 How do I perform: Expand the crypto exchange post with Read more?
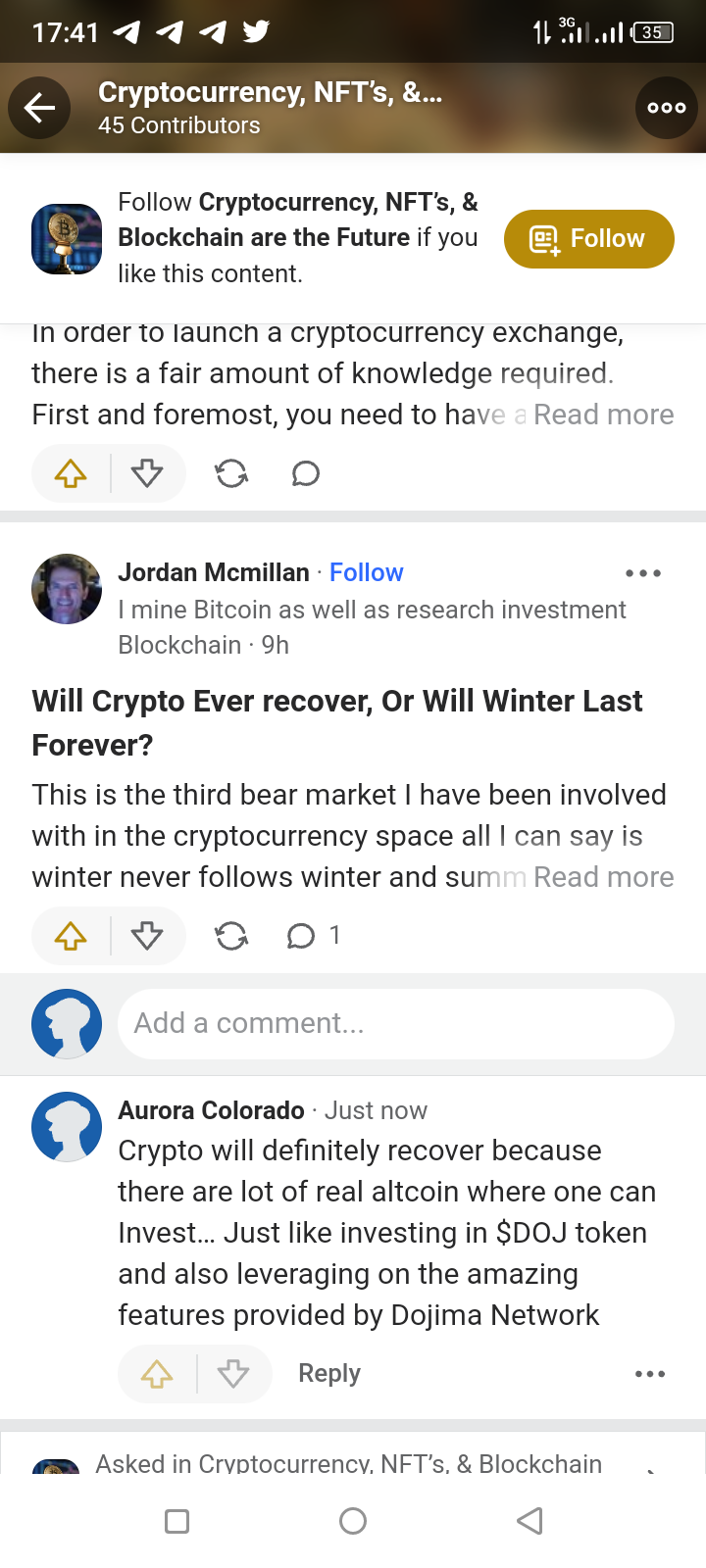point(603,415)
